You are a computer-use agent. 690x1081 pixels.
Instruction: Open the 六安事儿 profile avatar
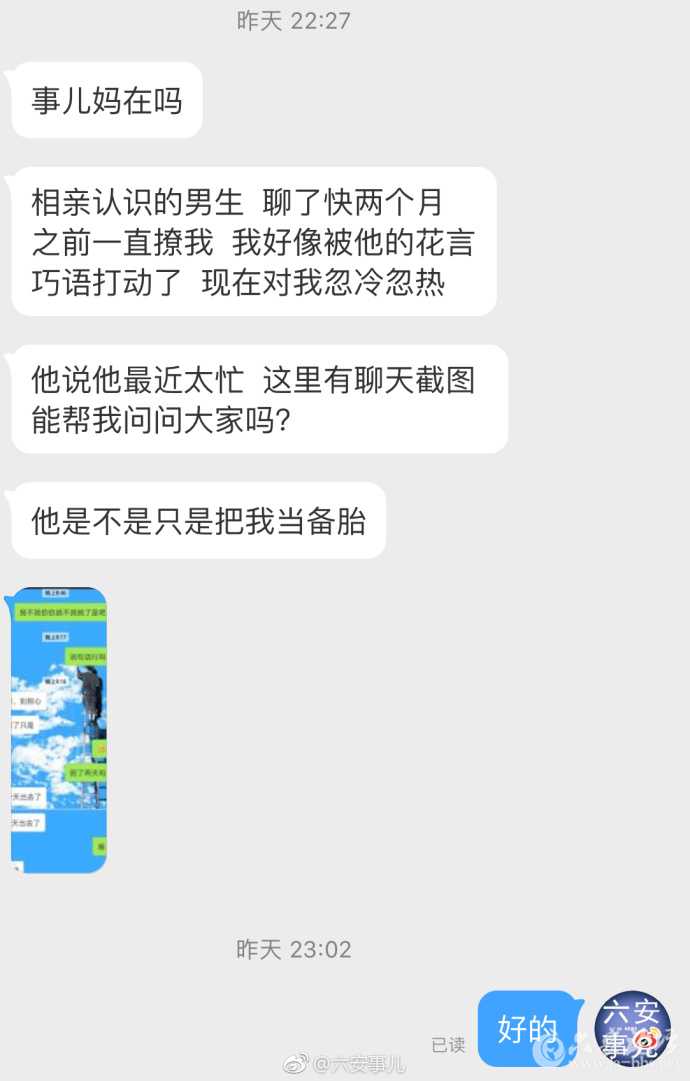632,1028
